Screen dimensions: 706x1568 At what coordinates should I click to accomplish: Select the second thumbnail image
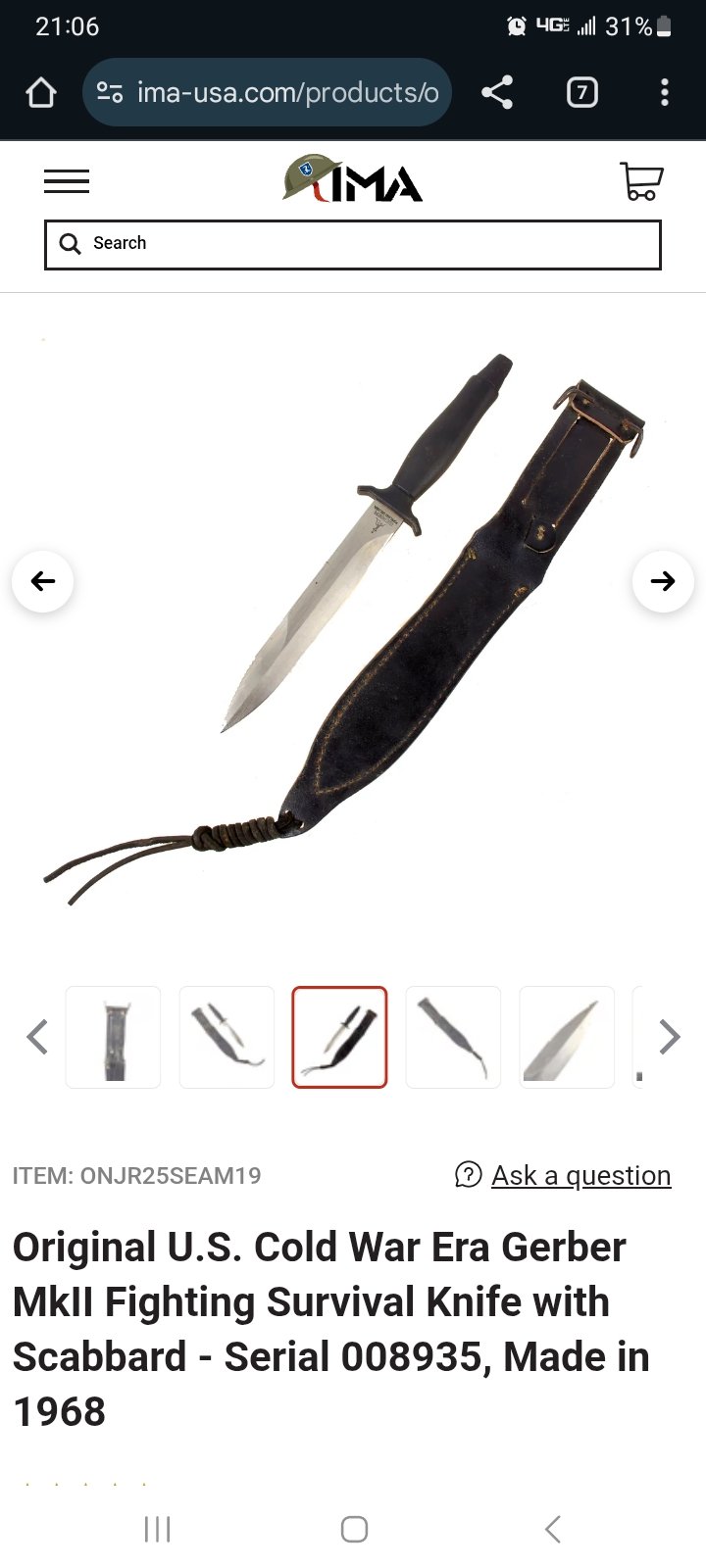click(227, 1037)
